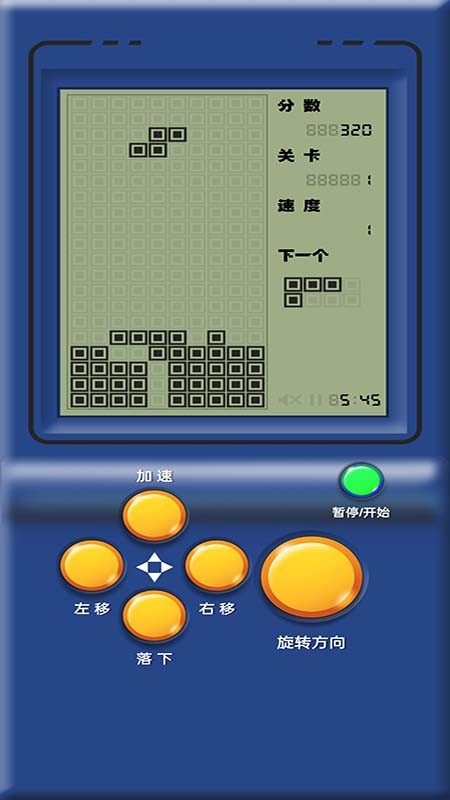Tap the 加速 speed-up button

[x=155, y=515]
